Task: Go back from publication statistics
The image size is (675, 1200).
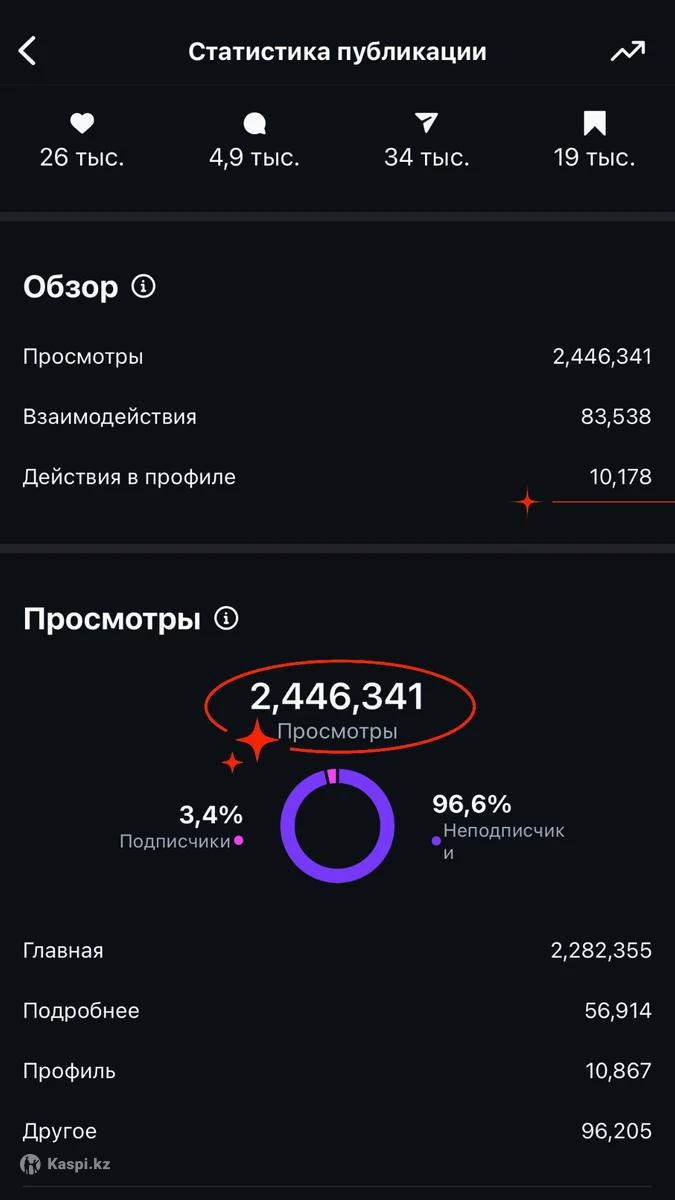Action: 27,51
